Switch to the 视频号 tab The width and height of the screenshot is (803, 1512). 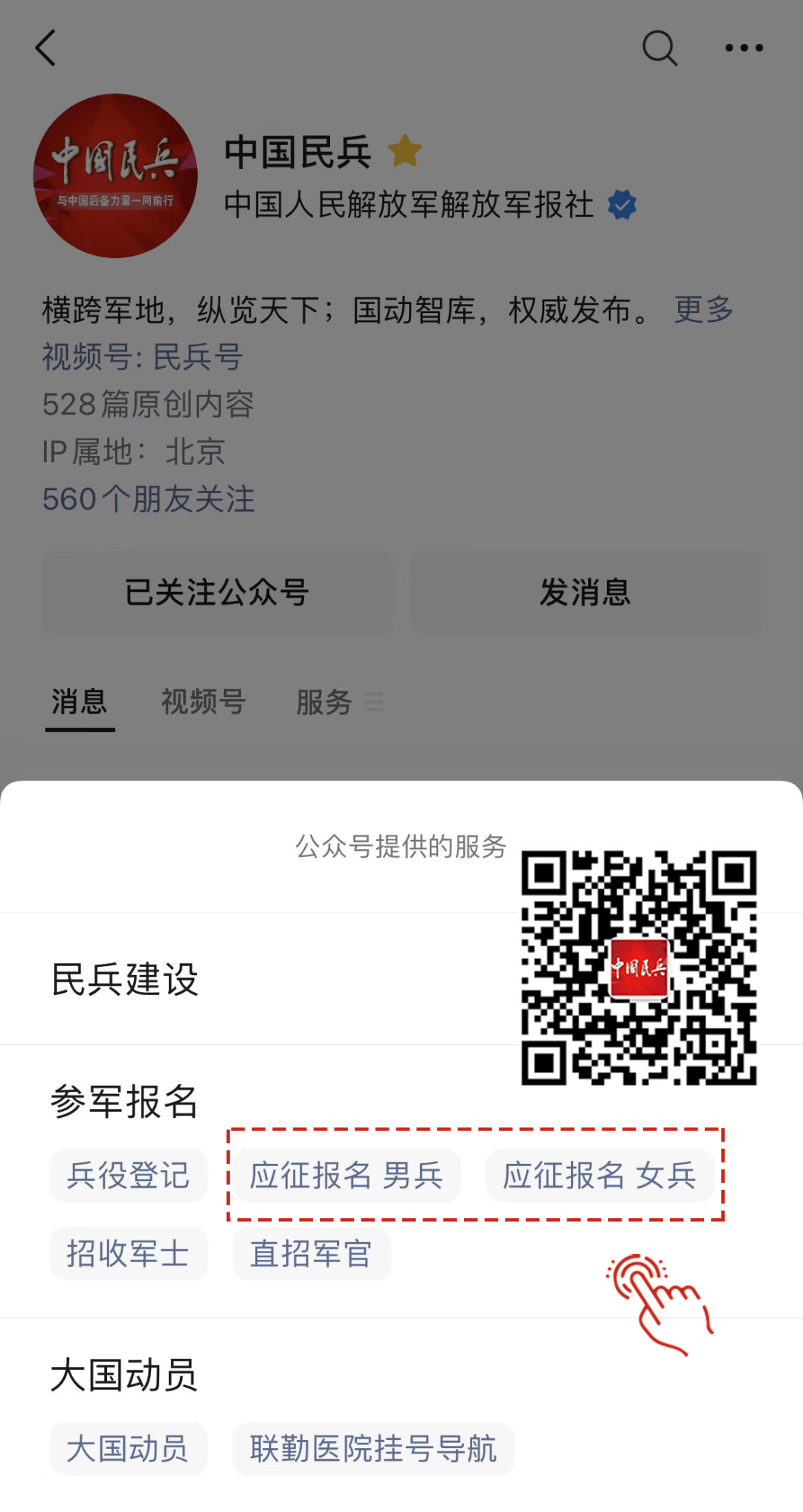(203, 702)
